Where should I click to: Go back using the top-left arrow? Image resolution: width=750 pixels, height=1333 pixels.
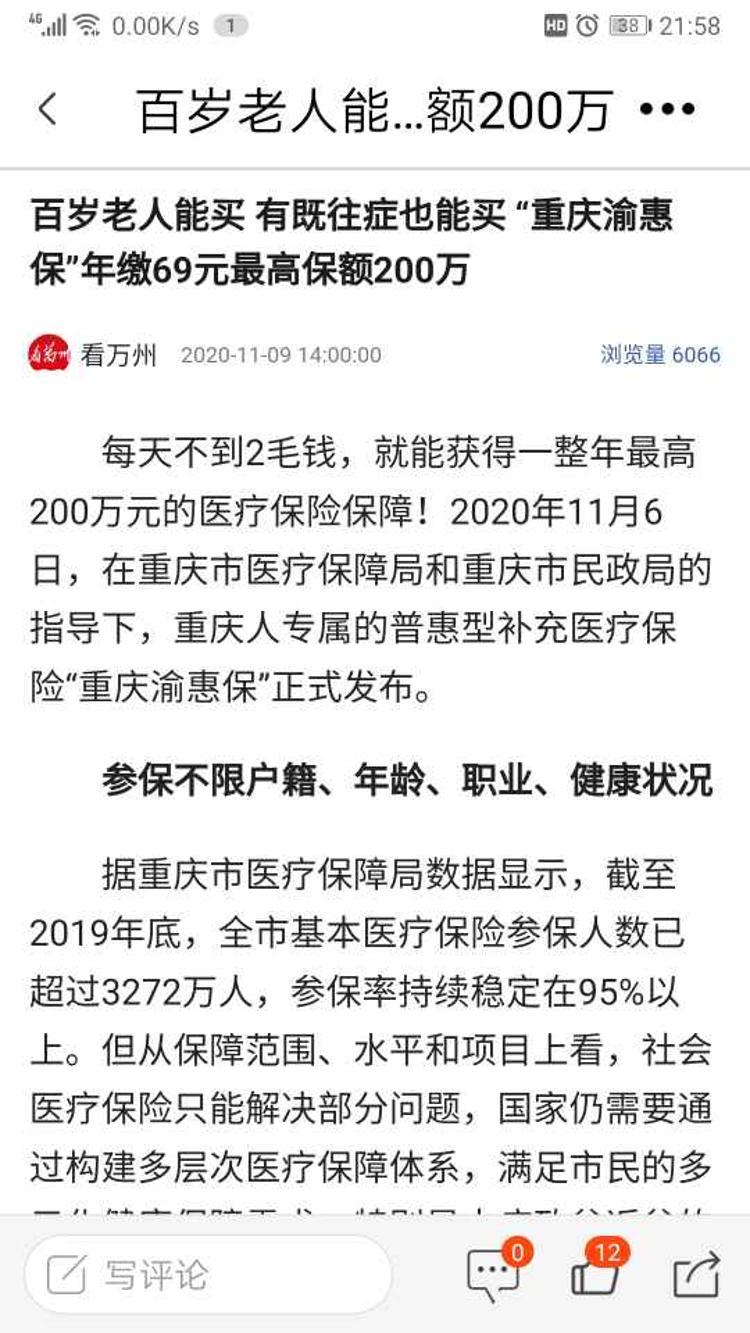coord(46,110)
